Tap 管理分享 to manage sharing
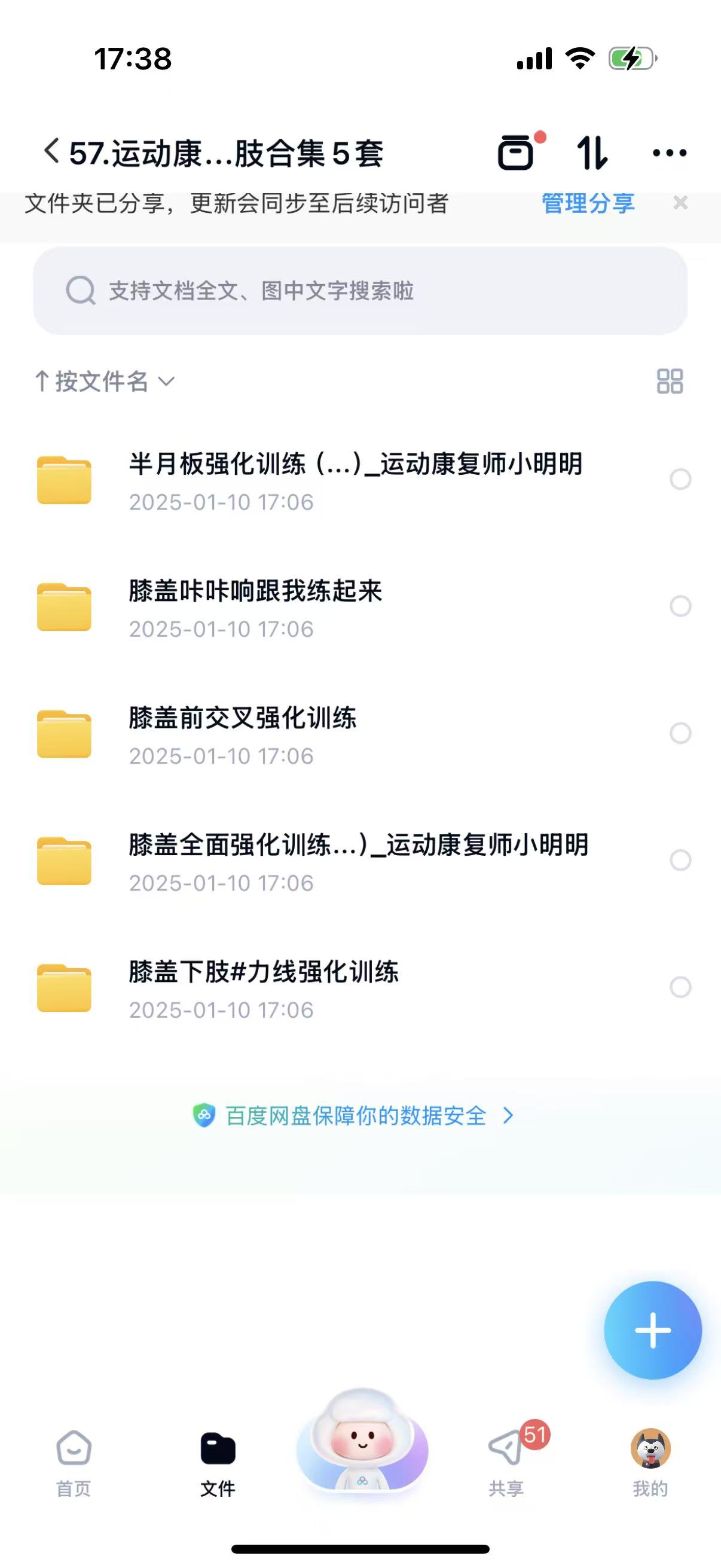The height and width of the screenshot is (1568, 721). (x=588, y=203)
